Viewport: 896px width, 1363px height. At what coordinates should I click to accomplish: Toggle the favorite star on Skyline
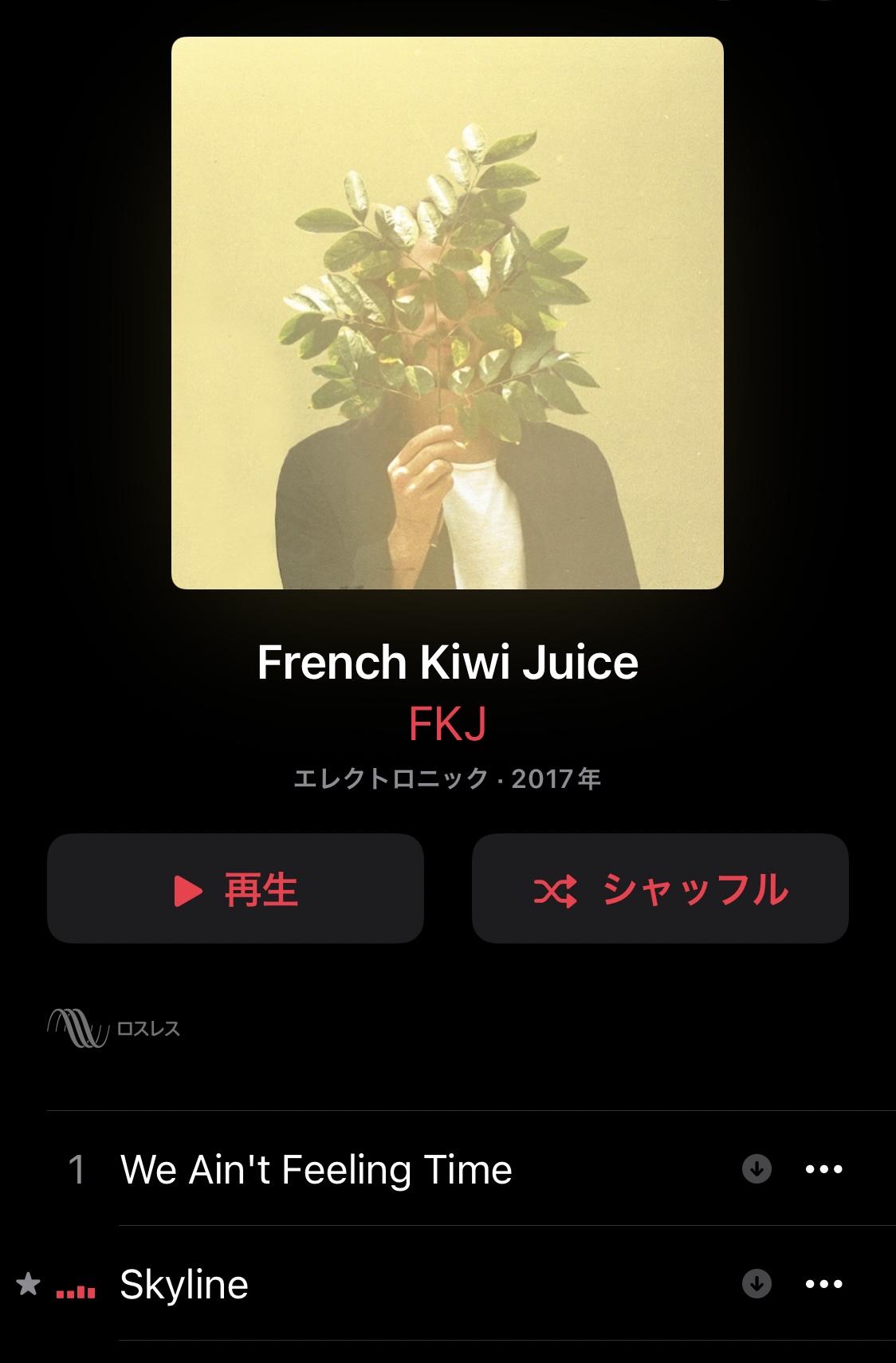29,1284
